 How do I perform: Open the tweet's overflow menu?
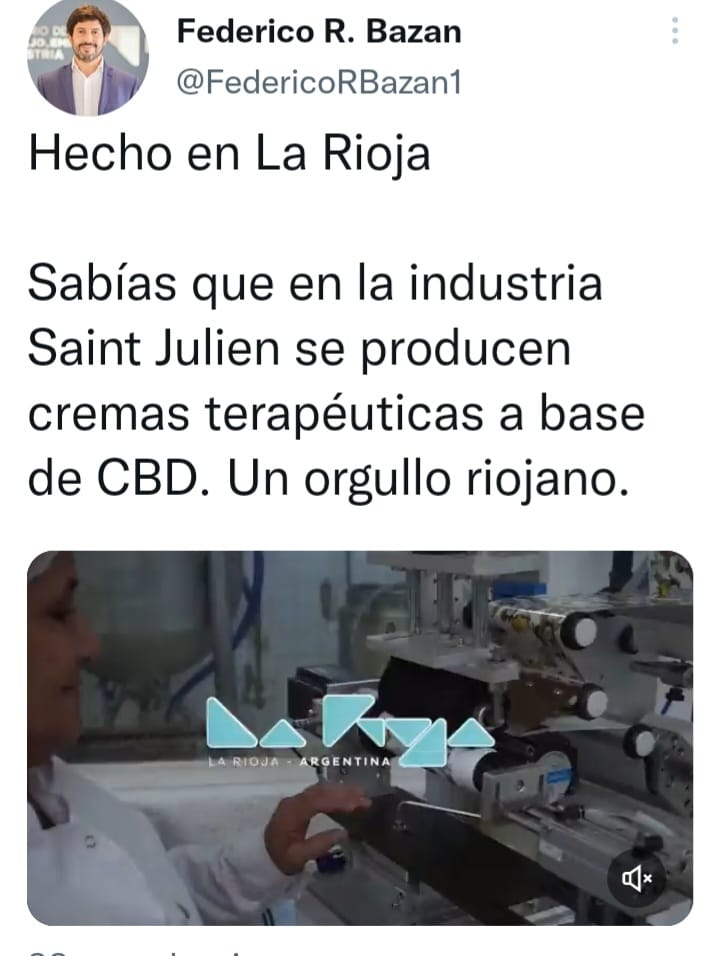click(676, 32)
